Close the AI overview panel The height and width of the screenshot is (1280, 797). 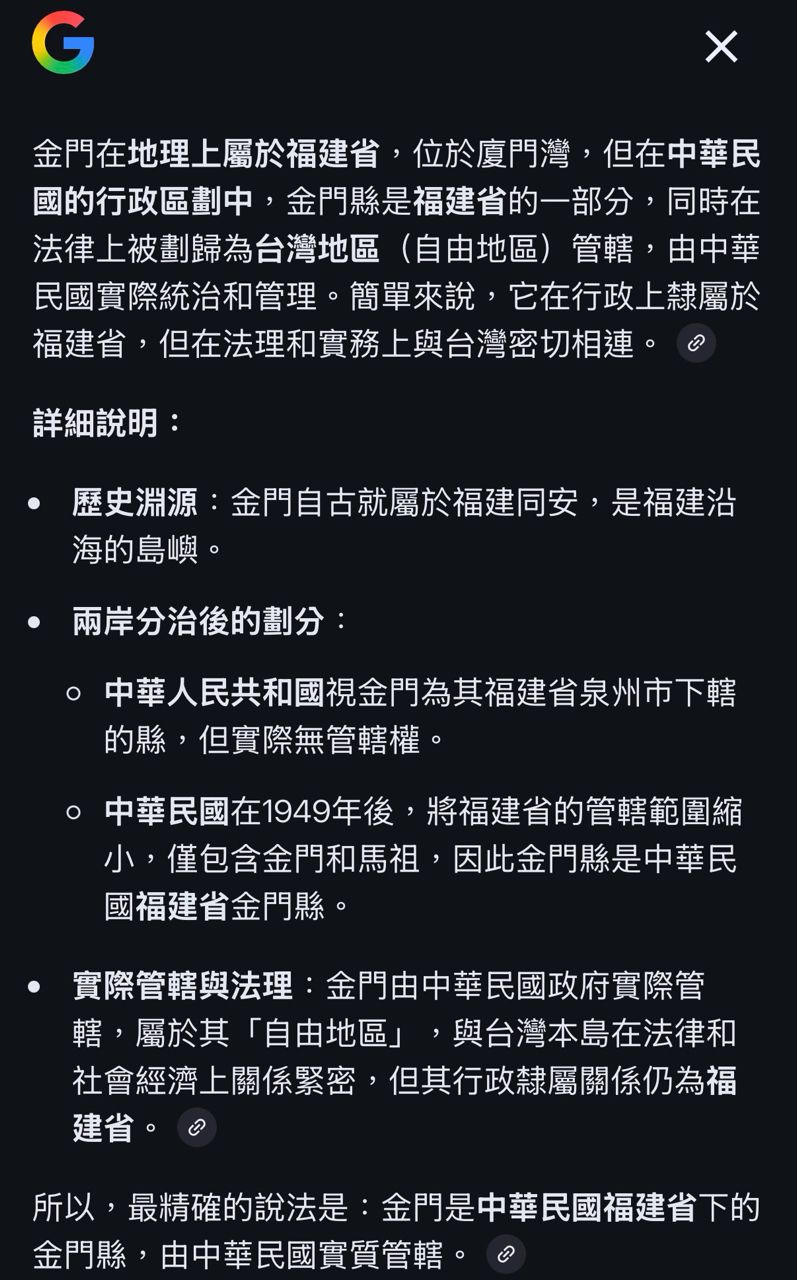[x=721, y=46]
